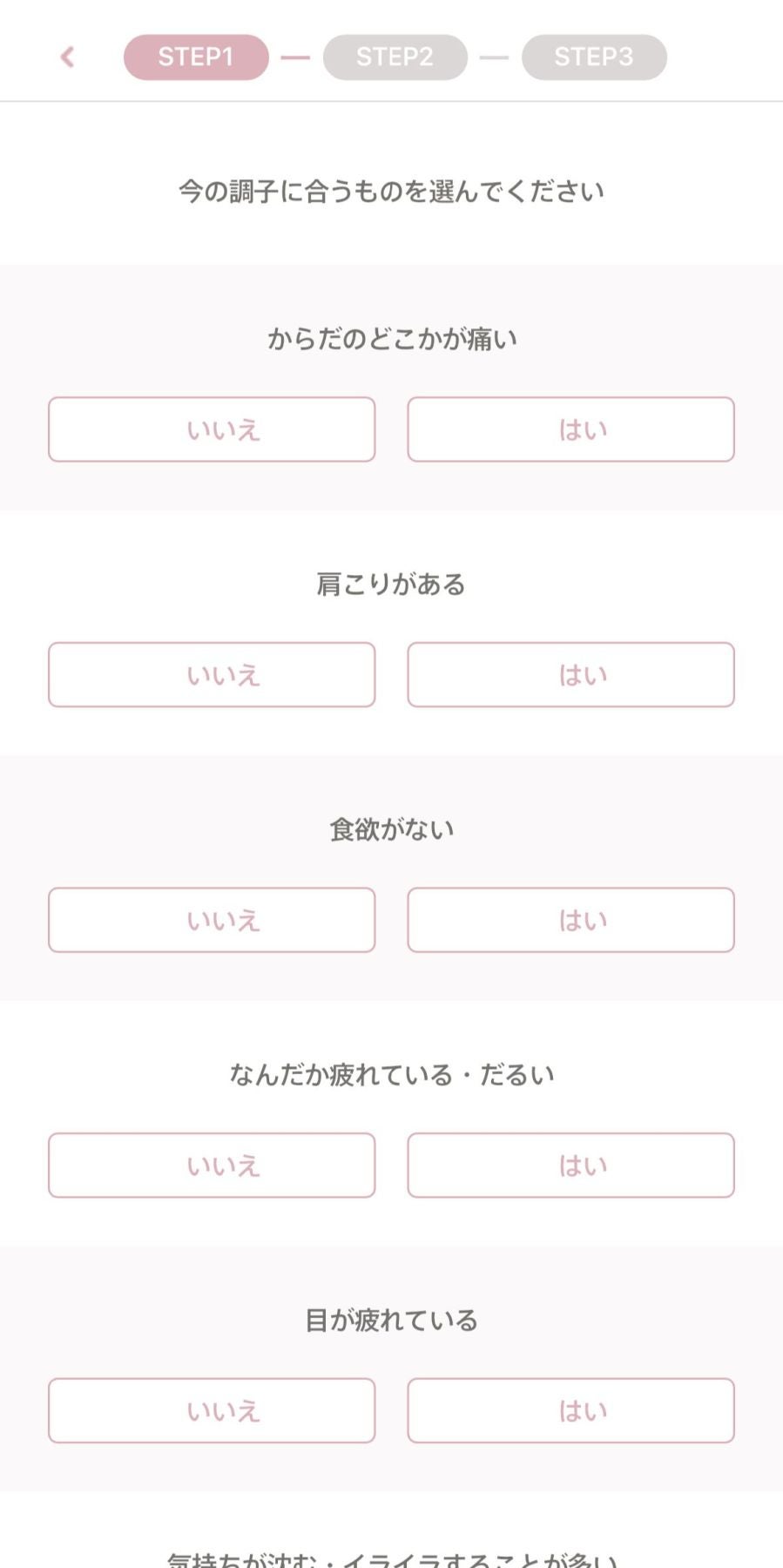Viewport: 783px width, 1568px height.
Task: Choose はい for 食欲がない
Action: [570, 920]
